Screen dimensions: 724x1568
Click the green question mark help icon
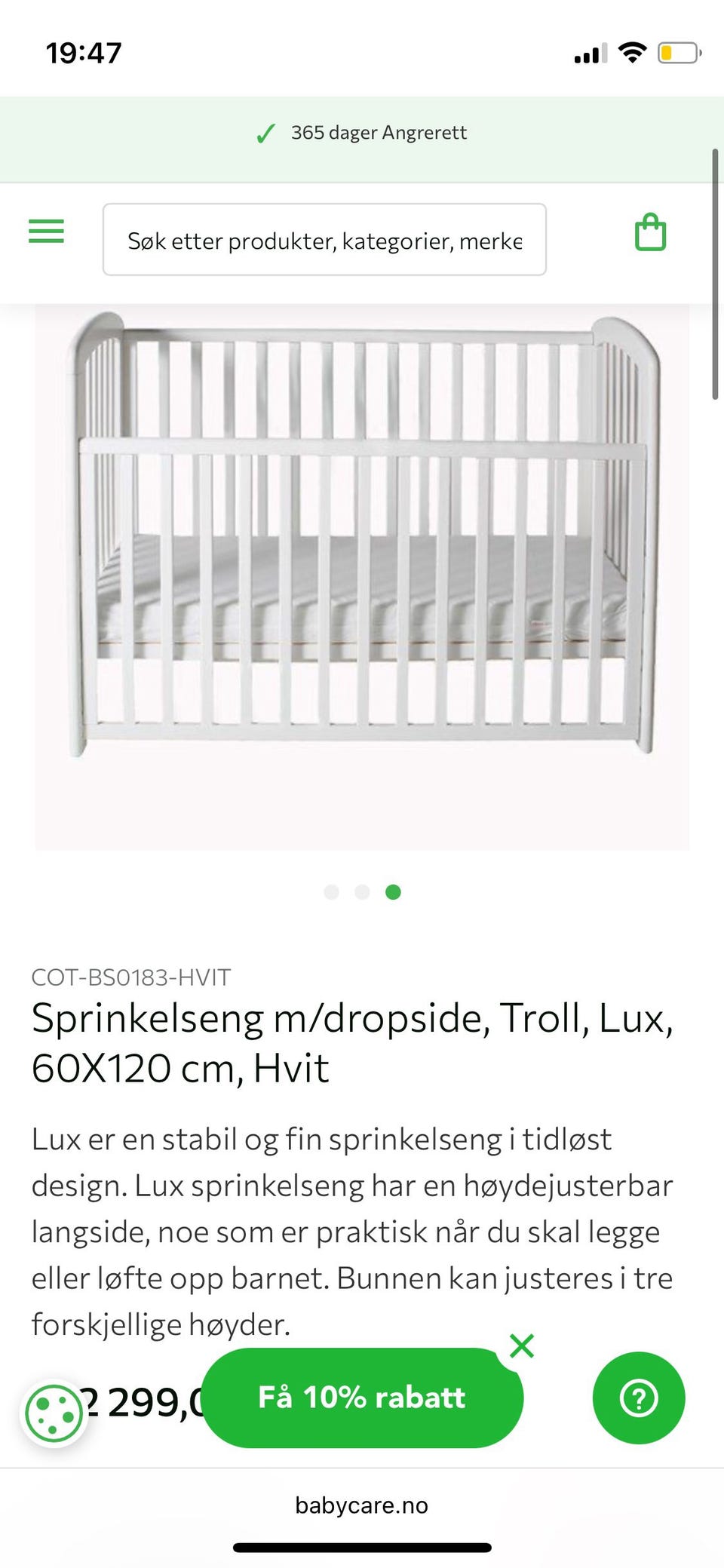pos(638,1398)
